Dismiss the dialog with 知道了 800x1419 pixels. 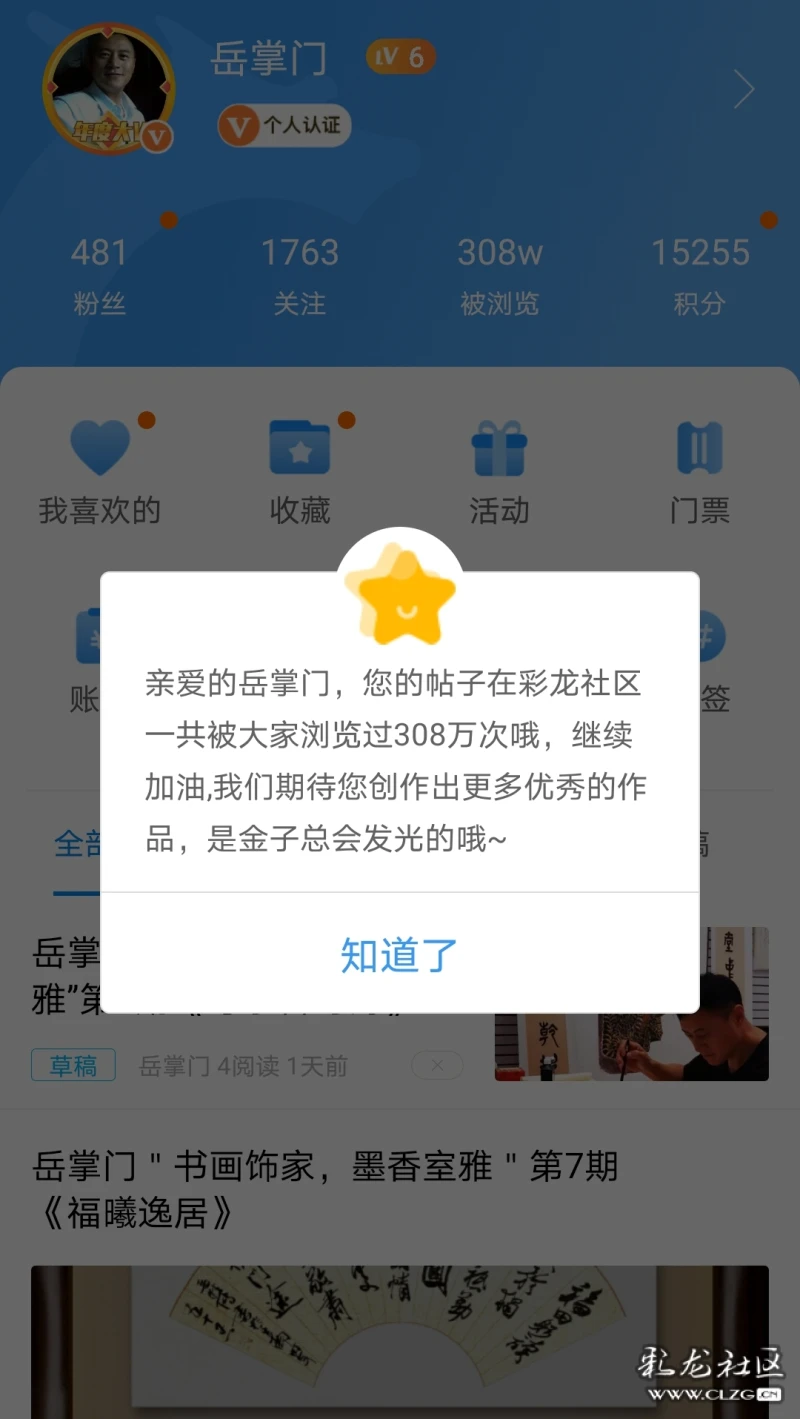[399, 955]
